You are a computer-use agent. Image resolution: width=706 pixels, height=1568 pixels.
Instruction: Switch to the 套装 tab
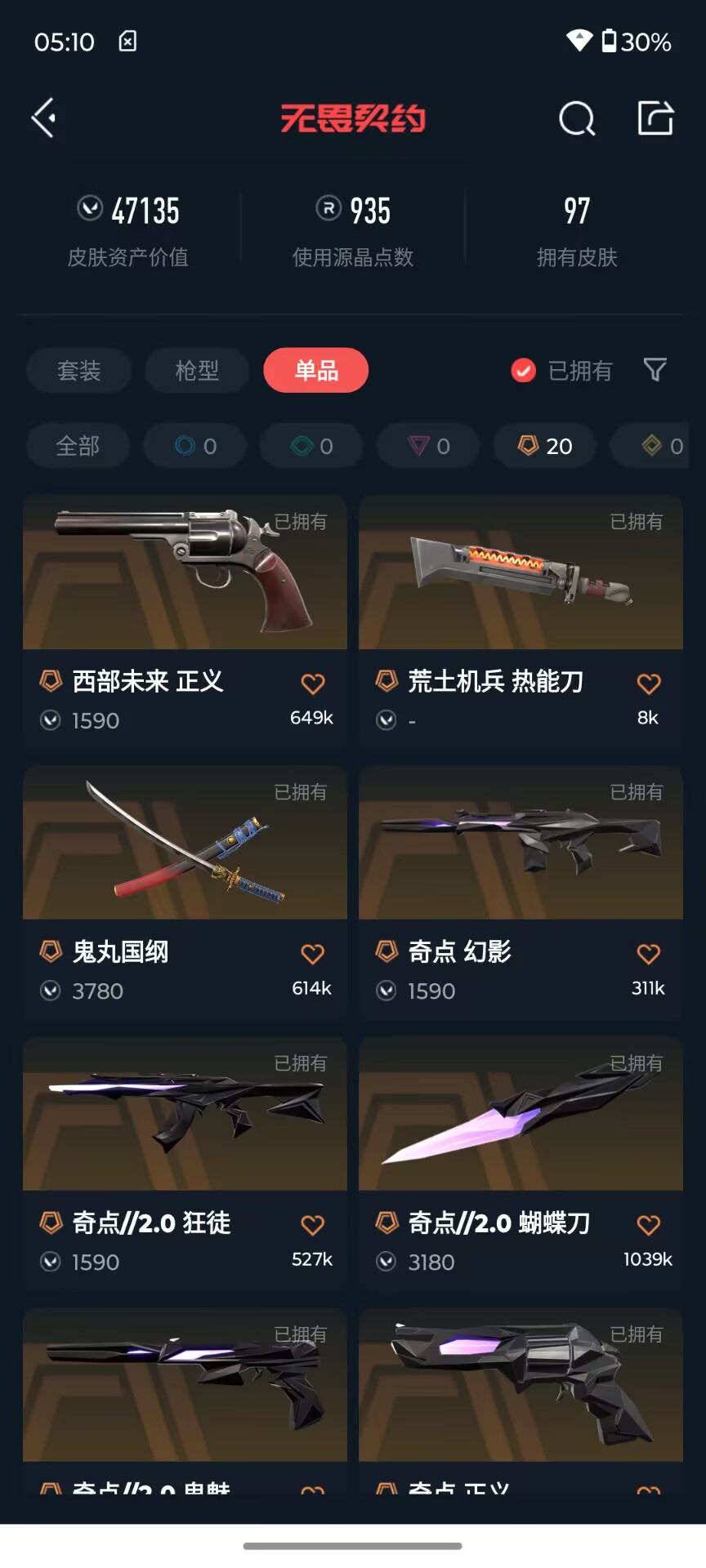coord(78,371)
